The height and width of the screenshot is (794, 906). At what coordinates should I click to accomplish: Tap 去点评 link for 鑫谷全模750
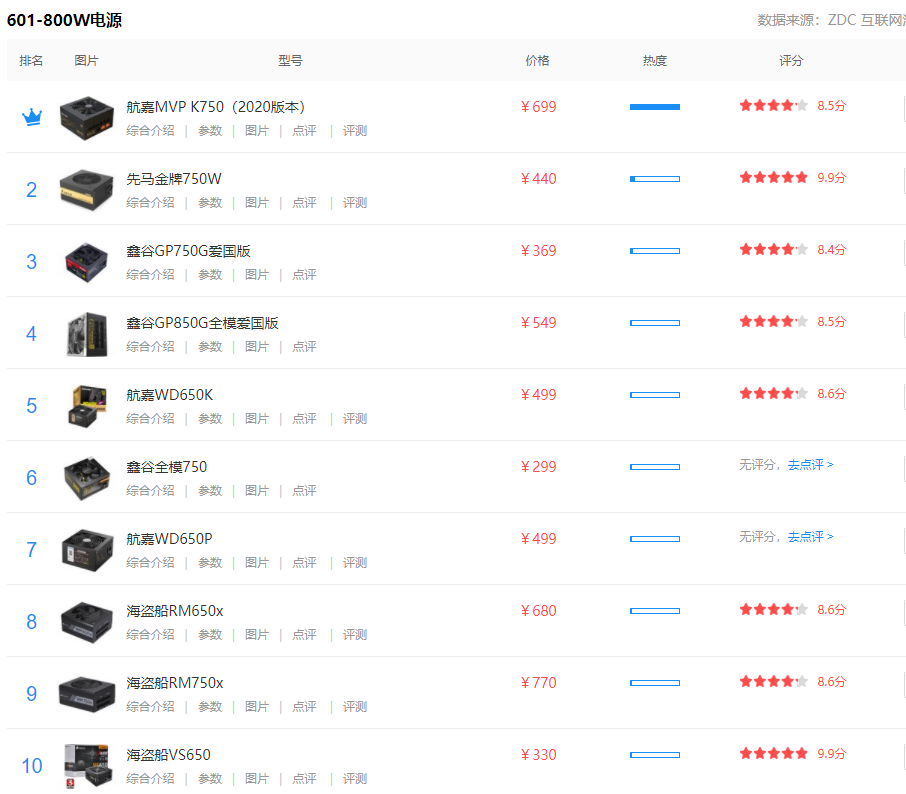pos(809,465)
